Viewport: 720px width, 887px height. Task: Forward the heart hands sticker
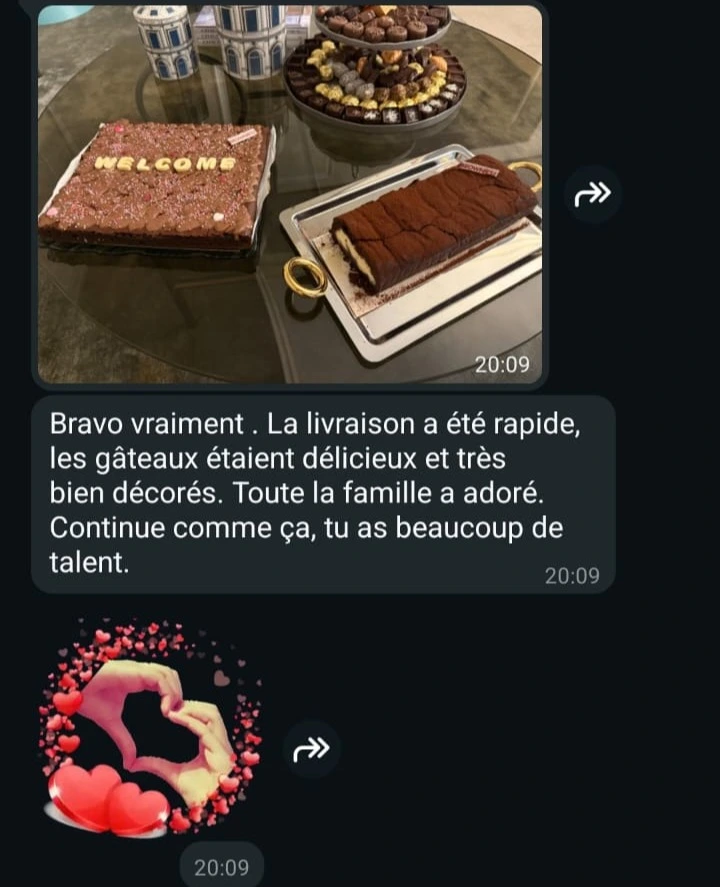tap(311, 749)
